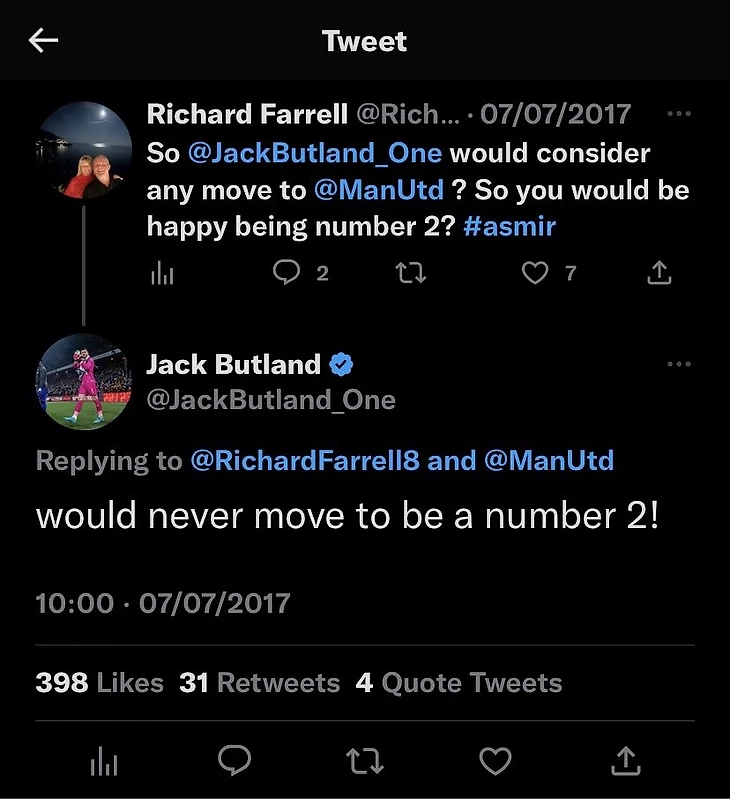Share Jack Butland's reply

coord(626,762)
